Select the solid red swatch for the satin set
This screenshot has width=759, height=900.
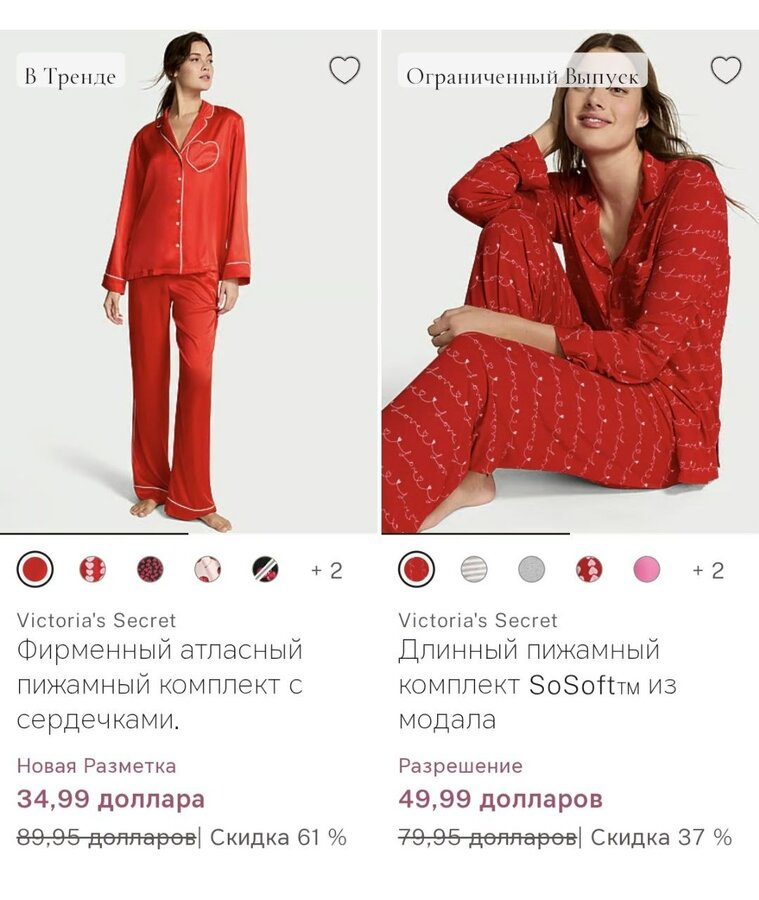(35, 570)
